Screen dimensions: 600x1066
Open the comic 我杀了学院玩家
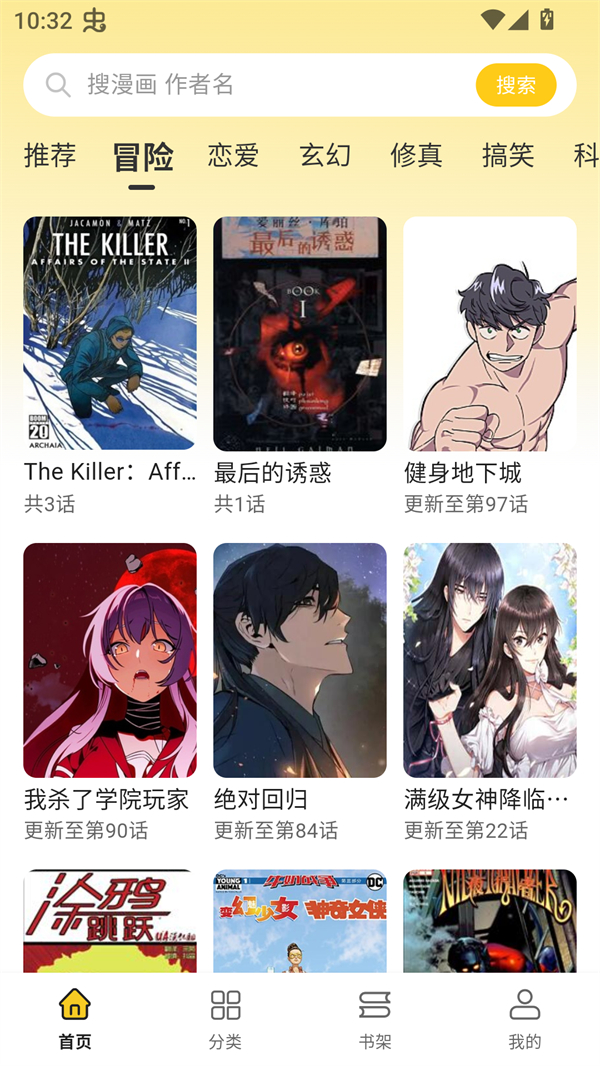tap(110, 660)
